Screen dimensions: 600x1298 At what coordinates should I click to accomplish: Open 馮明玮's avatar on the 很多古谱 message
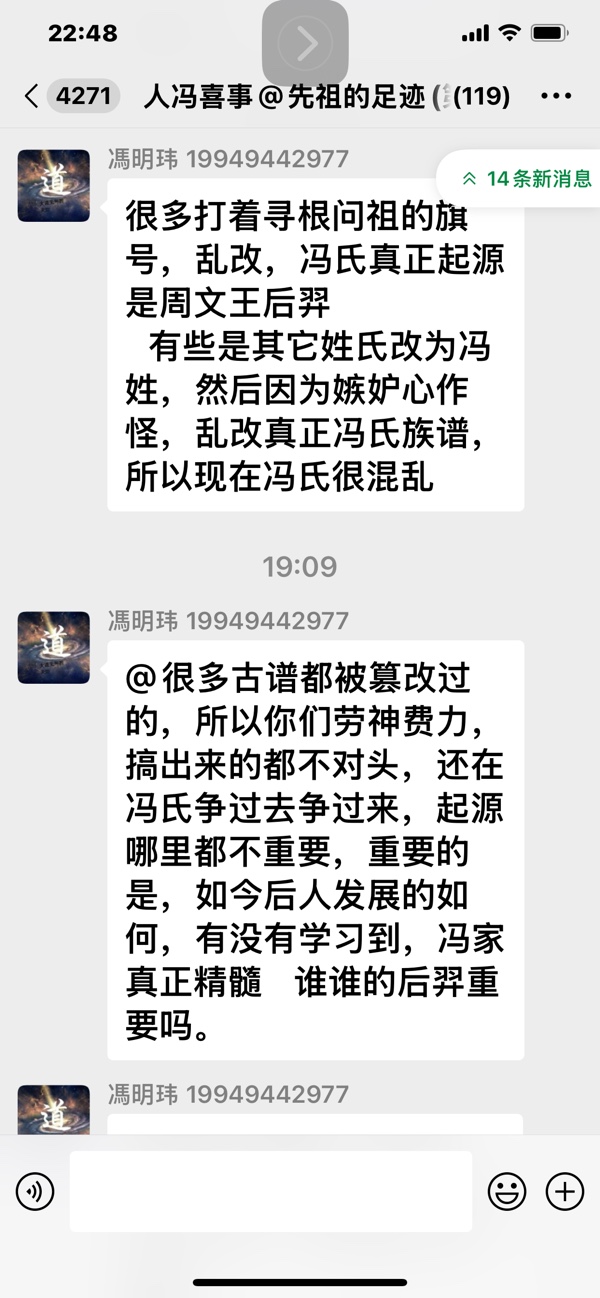click(54, 647)
